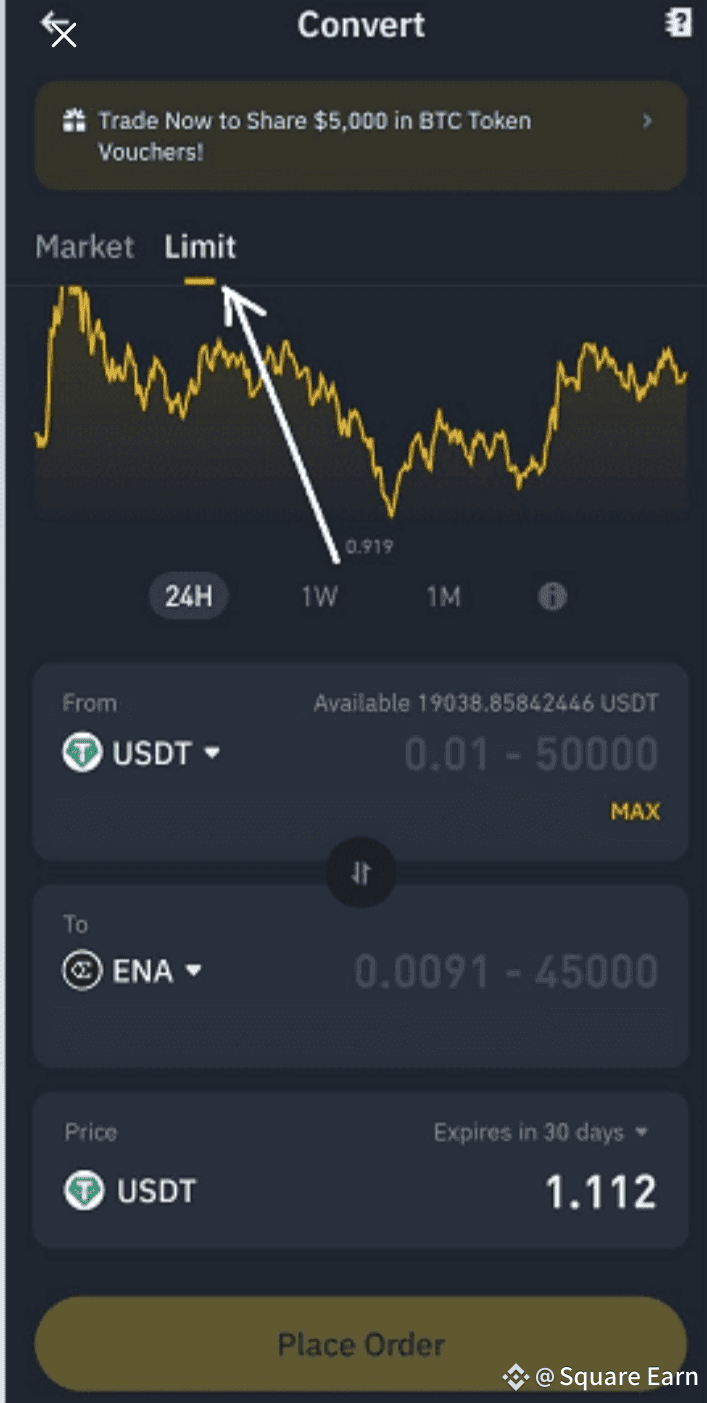Edit the limit price 1.112
This screenshot has width=707, height=1403.
tap(601, 1192)
